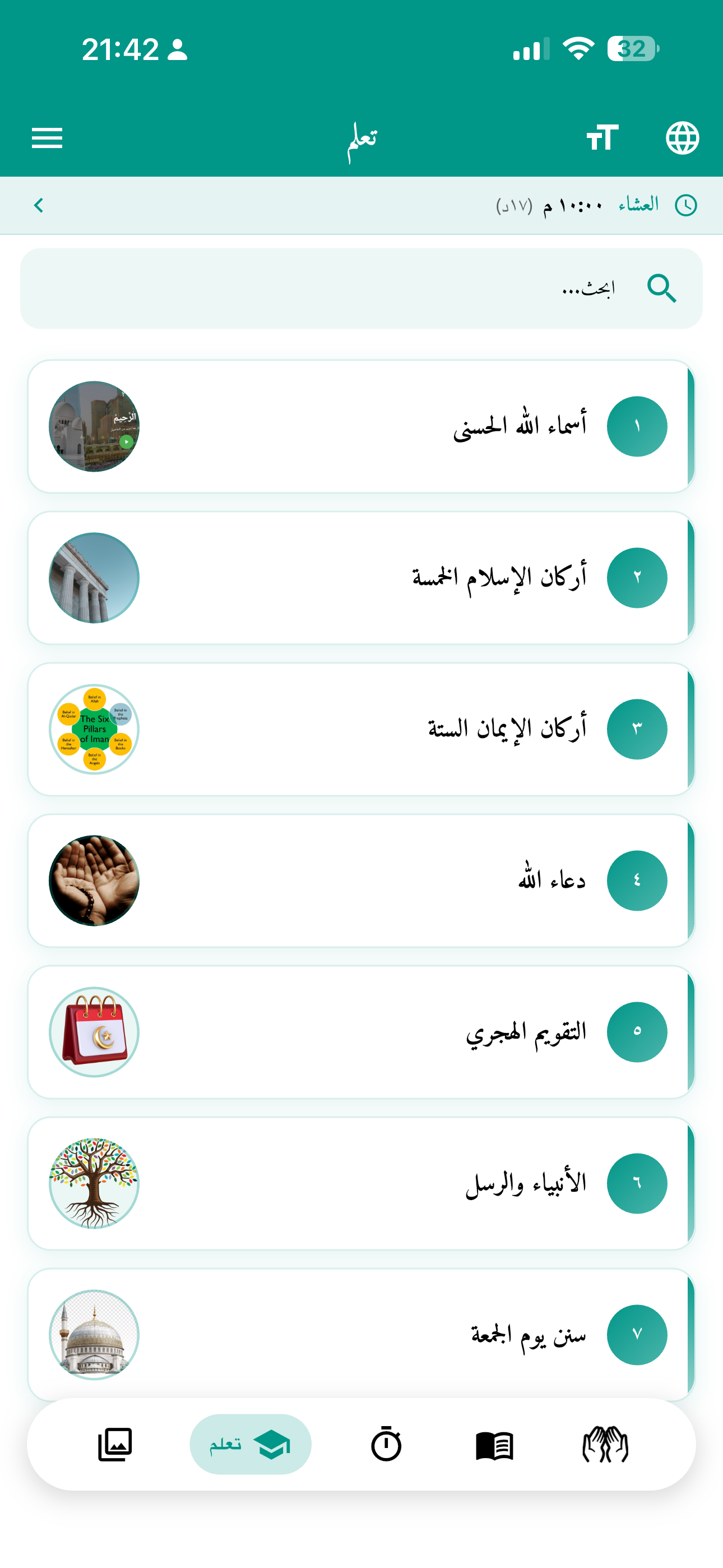Image resolution: width=723 pixels, height=1568 pixels.
Task: Expand the prayer bar left chevron
Action: 38,205
